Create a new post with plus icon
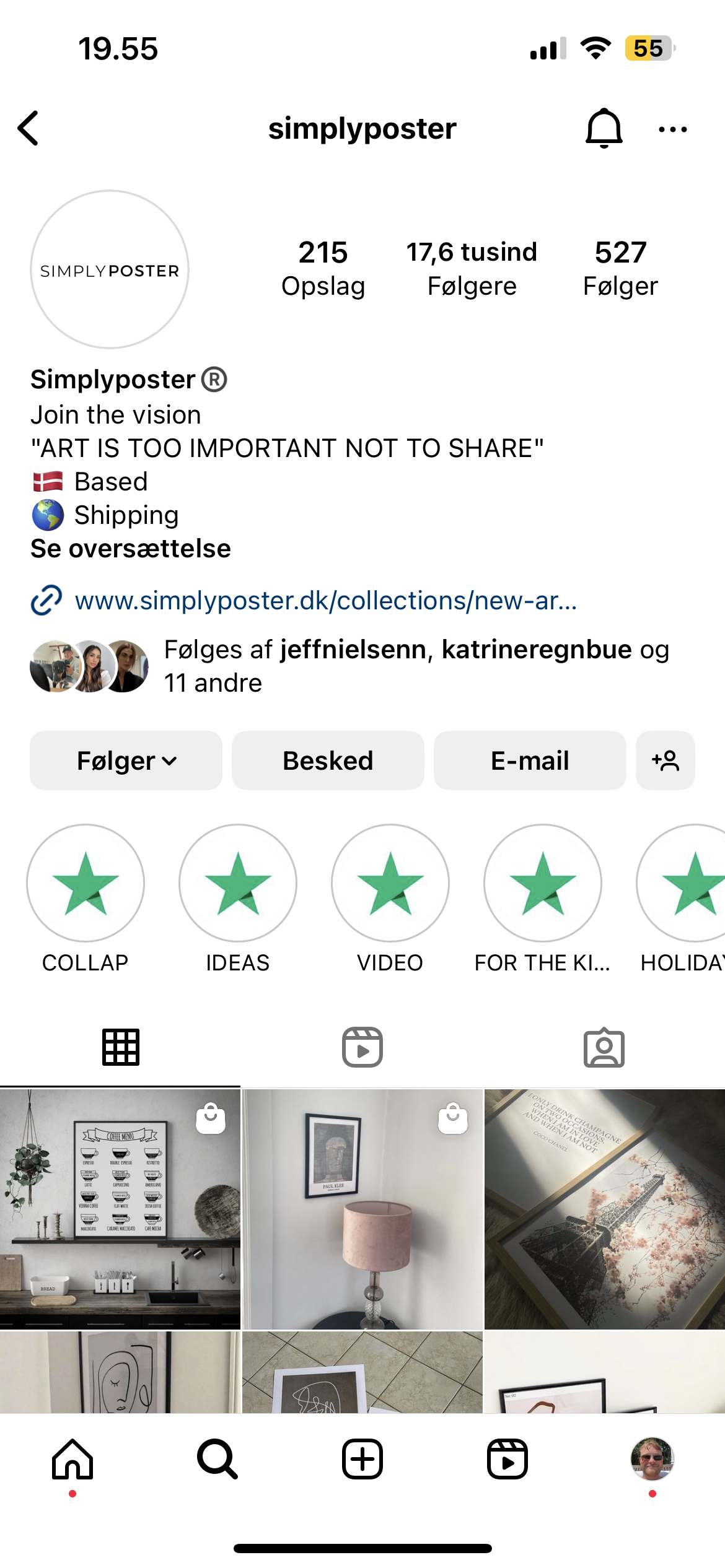This screenshot has width=725, height=1568. pos(362,1459)
